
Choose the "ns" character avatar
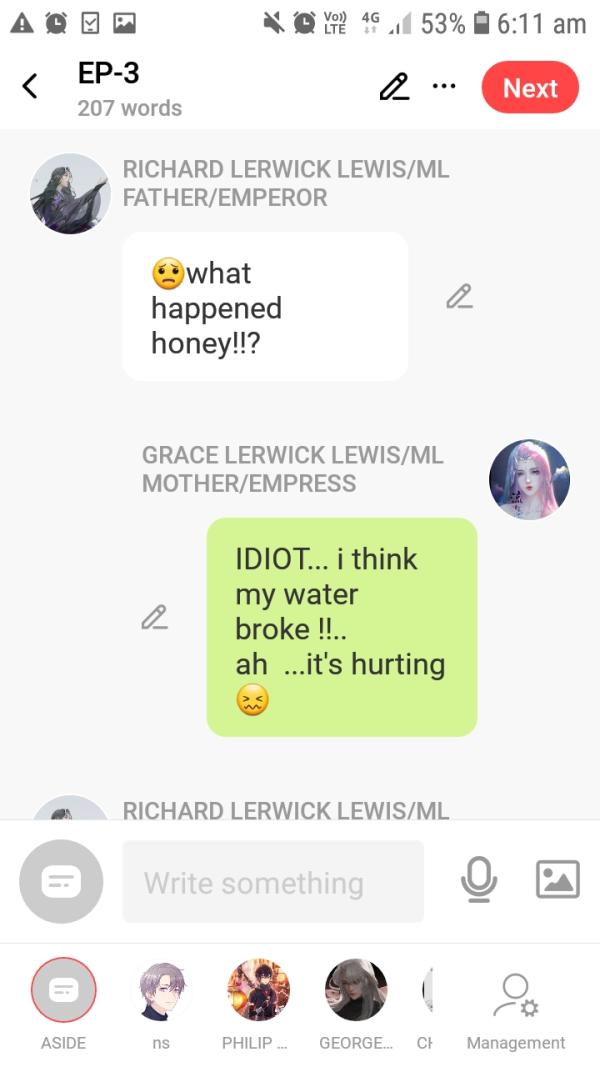(x=161, y=990)
